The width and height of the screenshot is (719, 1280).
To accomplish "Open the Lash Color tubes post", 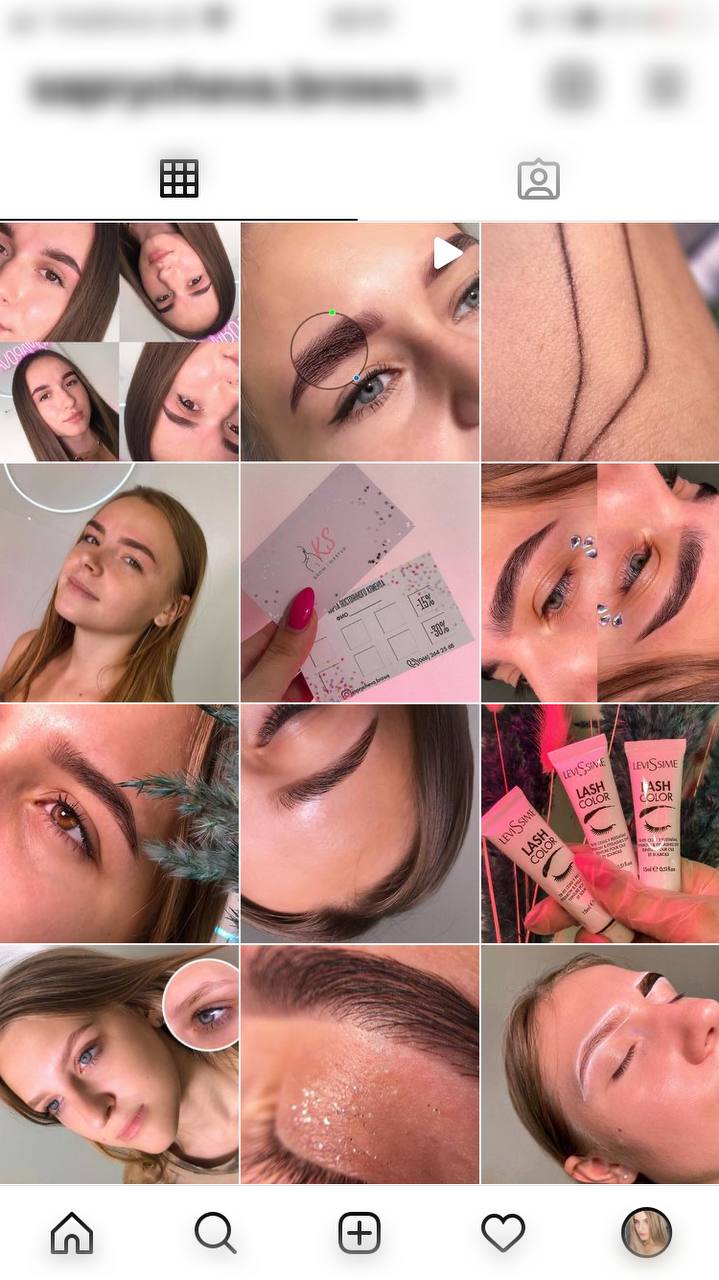I will pos(600,823).
